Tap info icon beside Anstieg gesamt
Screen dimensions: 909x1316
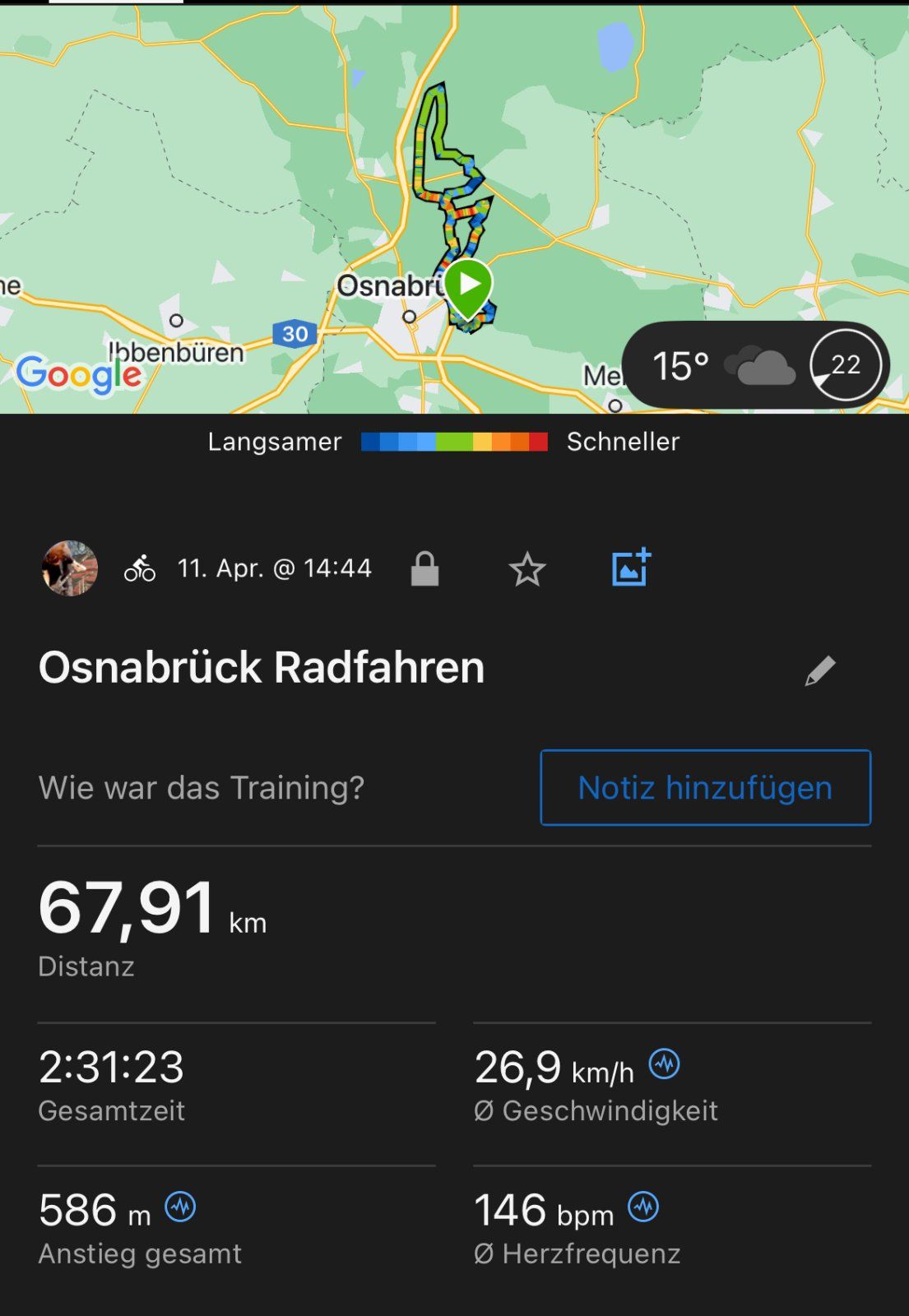tap(180, 1207)
